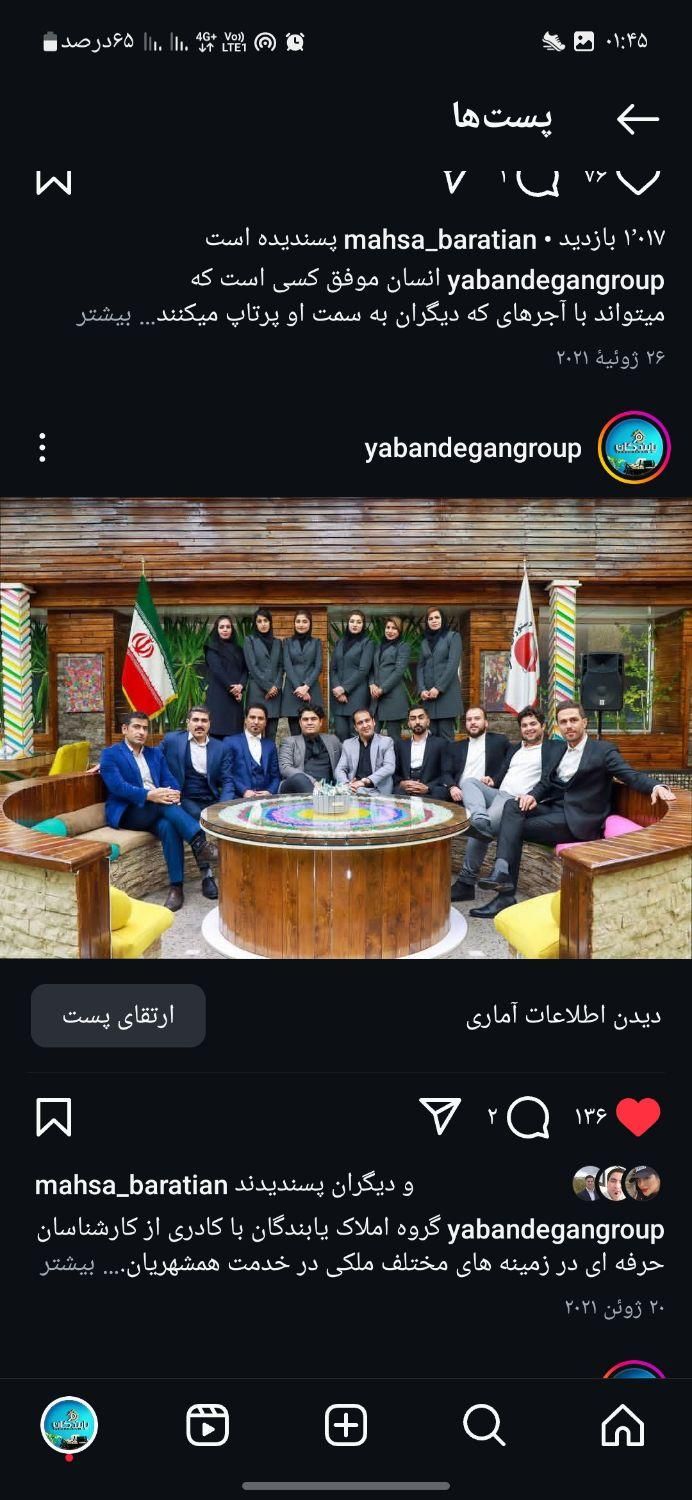This screenshot has width=692, height=1500.
Task: Tap the ارتقای پست button
Action: pyautogui.click(x=118, y=1016)
